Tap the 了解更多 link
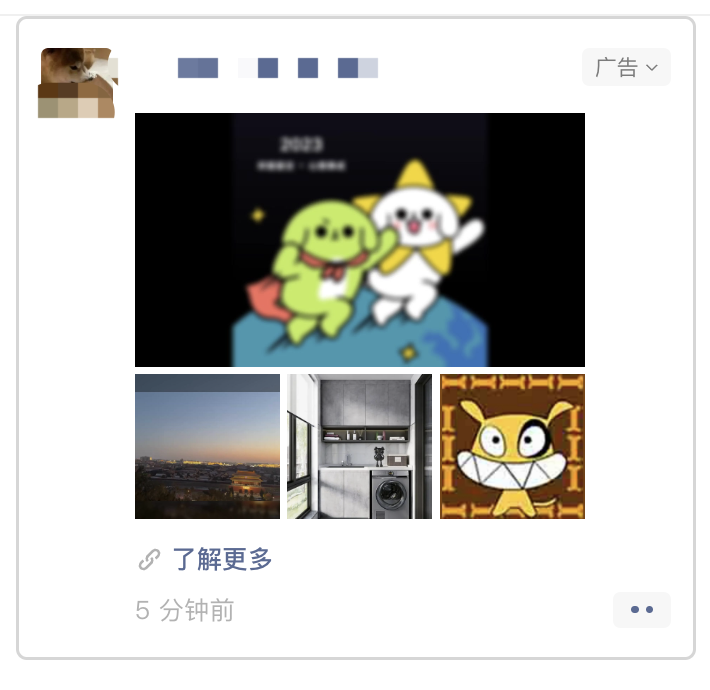710x690 pixels. tap(222, 559)
